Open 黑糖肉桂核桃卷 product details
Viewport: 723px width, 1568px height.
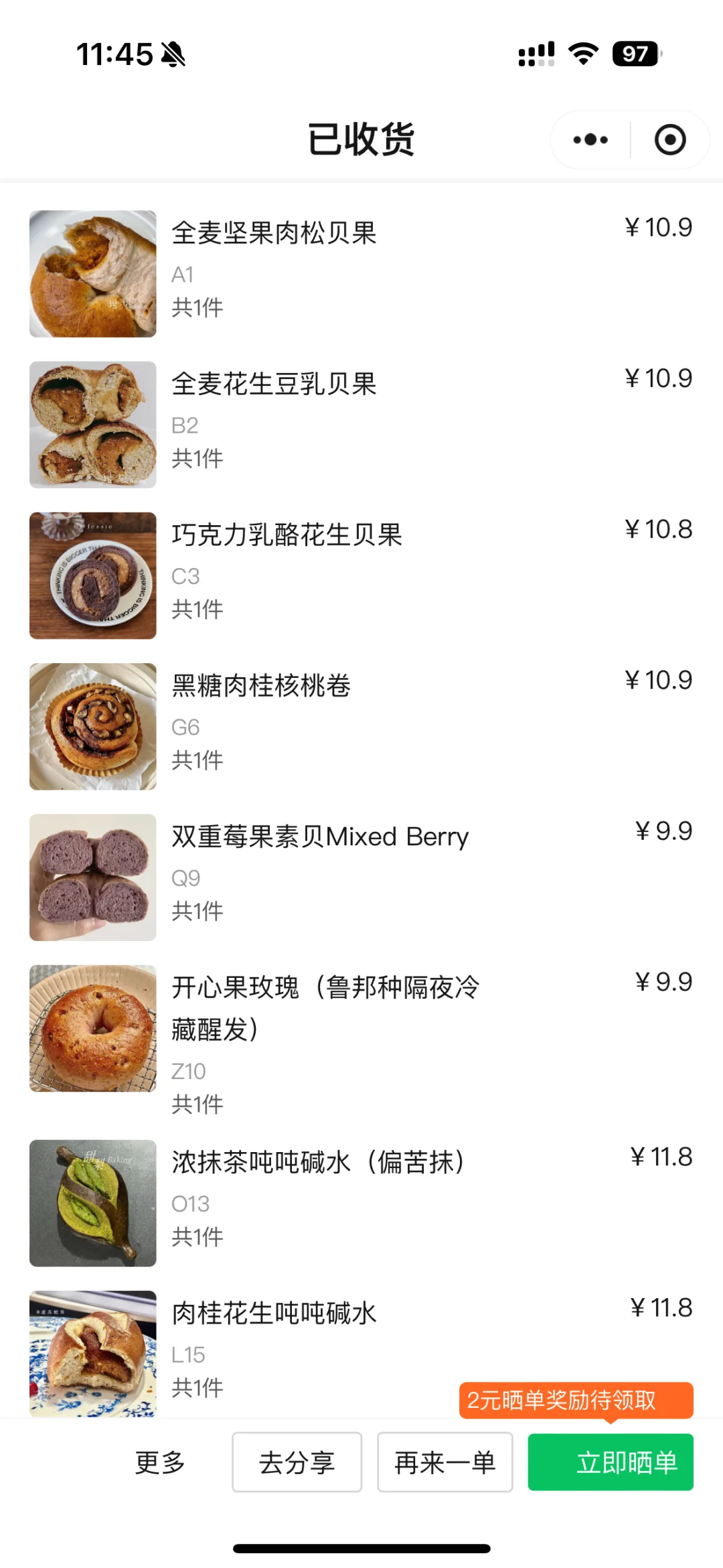click(261, 686)
